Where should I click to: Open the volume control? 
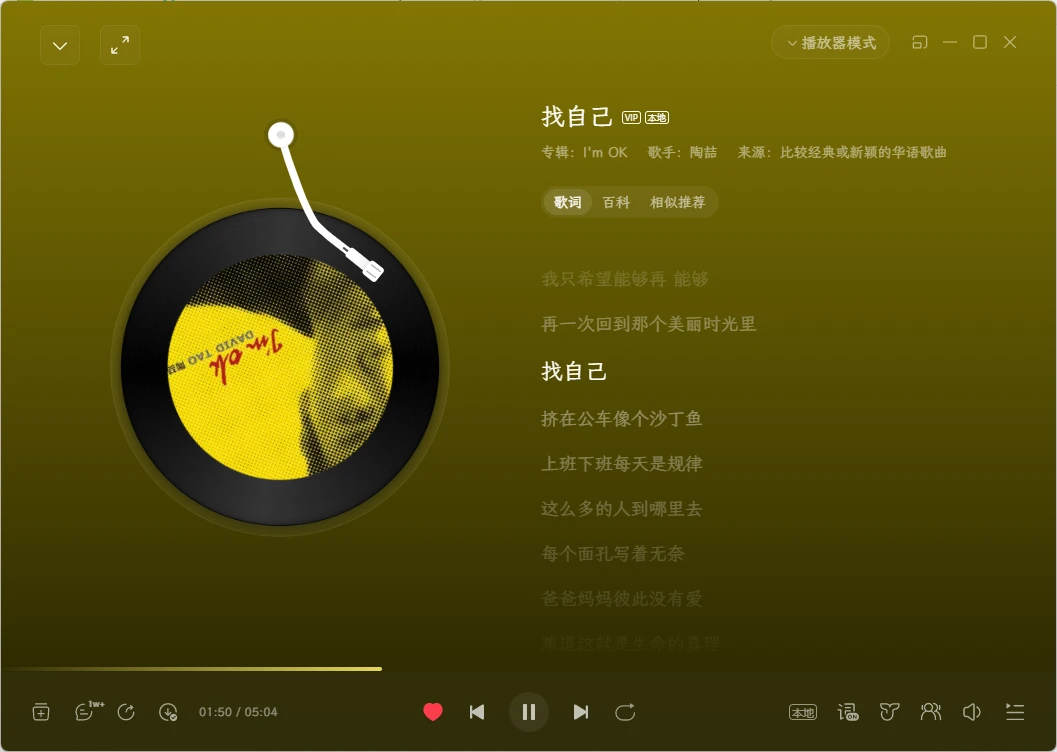971,712
